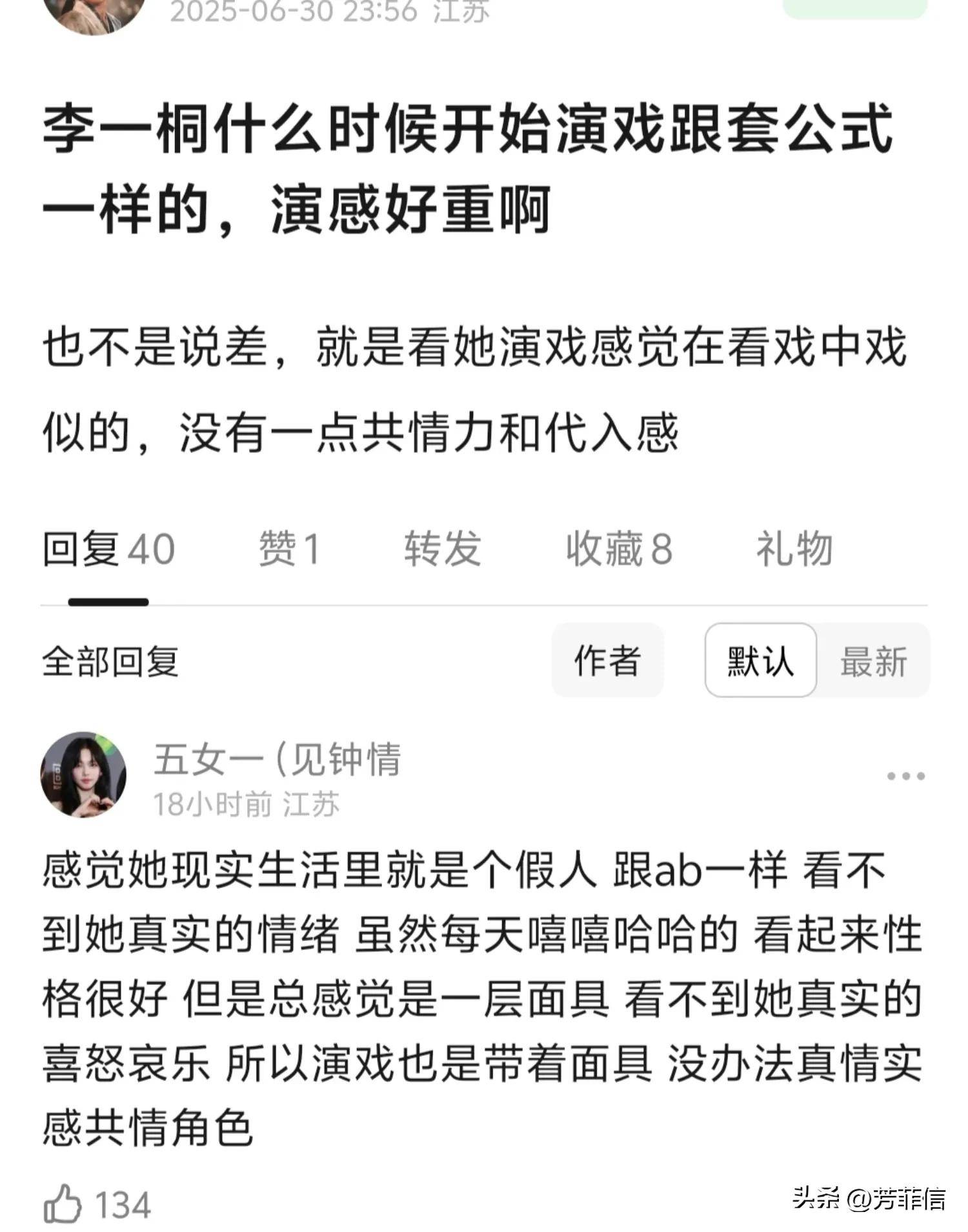968x1232 pixels.
Task: Filter replies by 作者 only
Action: click(607, 661)
